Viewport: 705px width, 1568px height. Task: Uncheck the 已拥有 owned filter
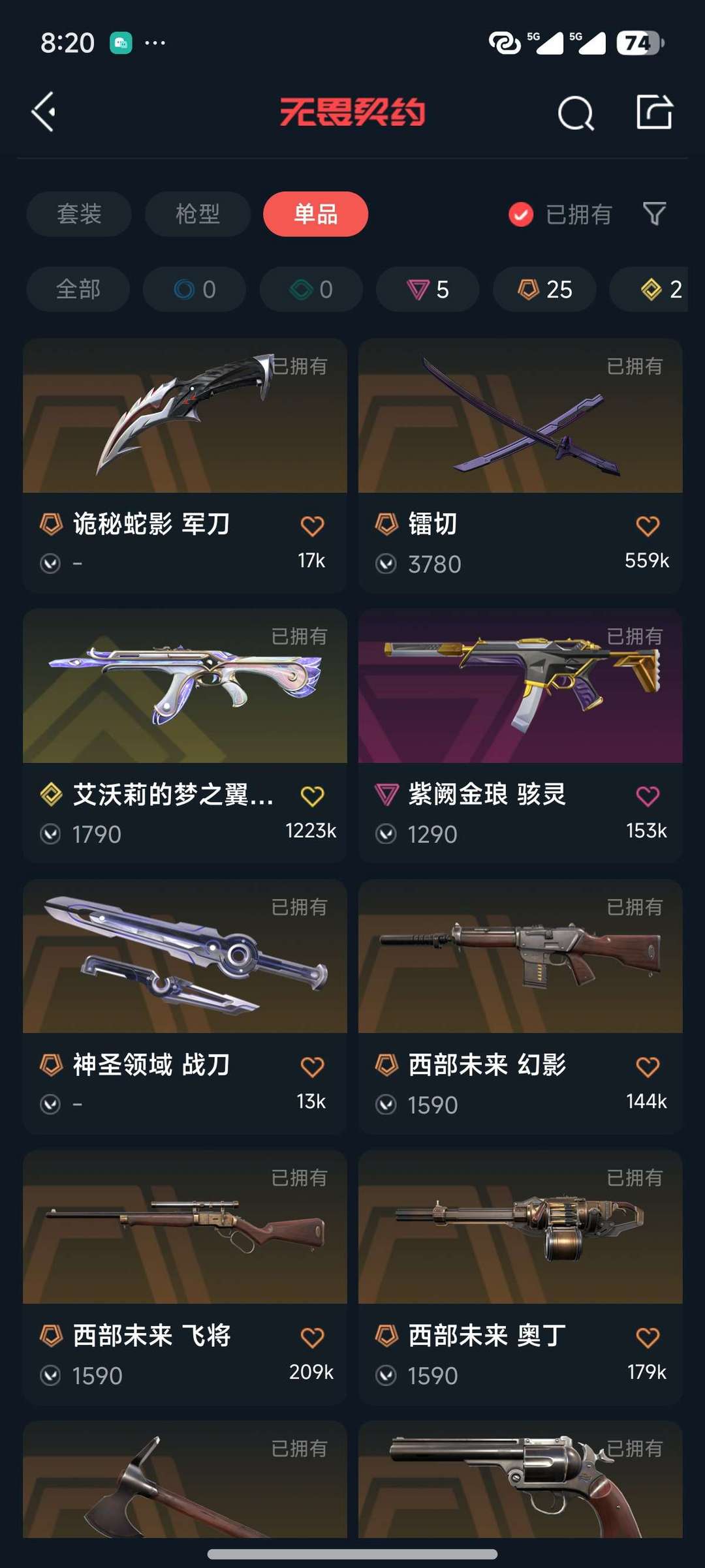point(560,214)
